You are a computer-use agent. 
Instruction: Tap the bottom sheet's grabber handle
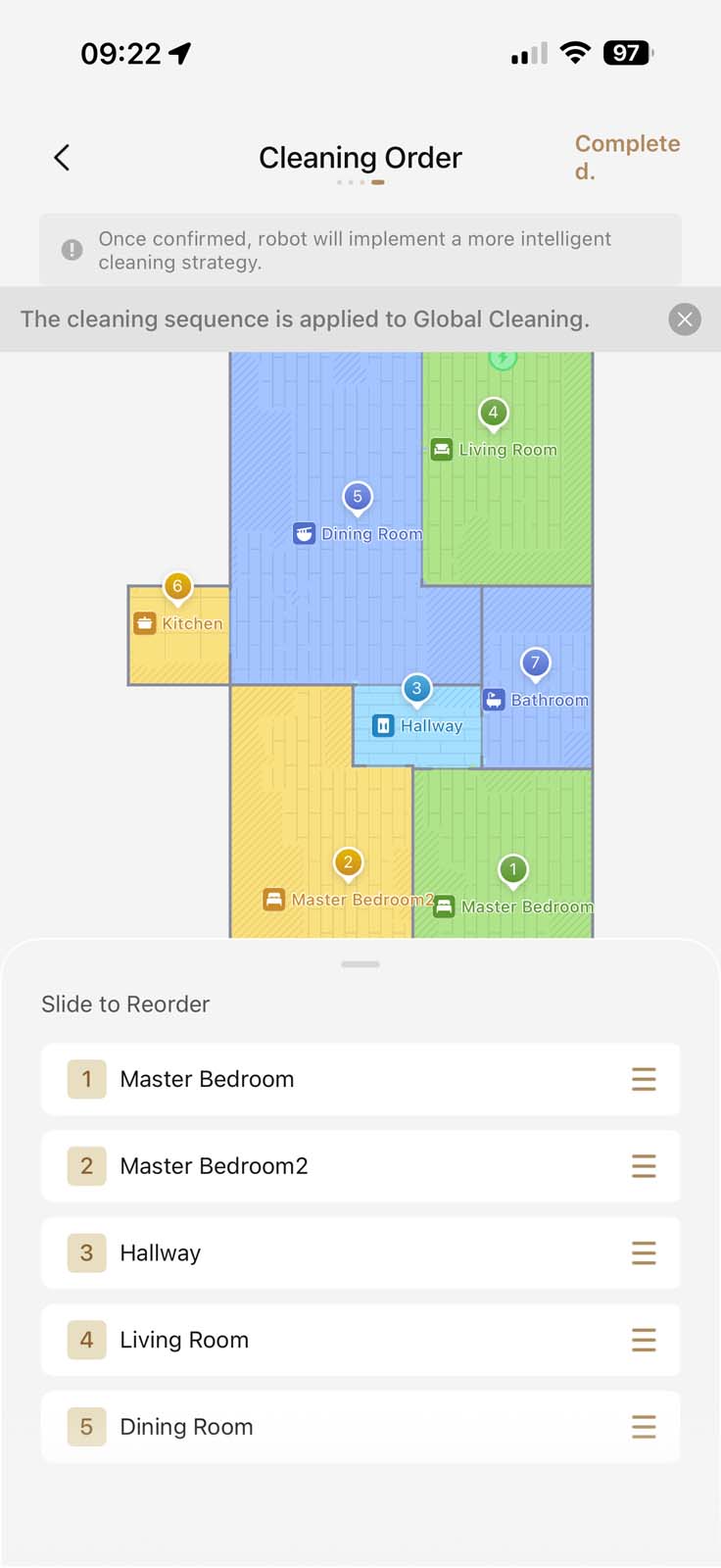coord(360,964)
